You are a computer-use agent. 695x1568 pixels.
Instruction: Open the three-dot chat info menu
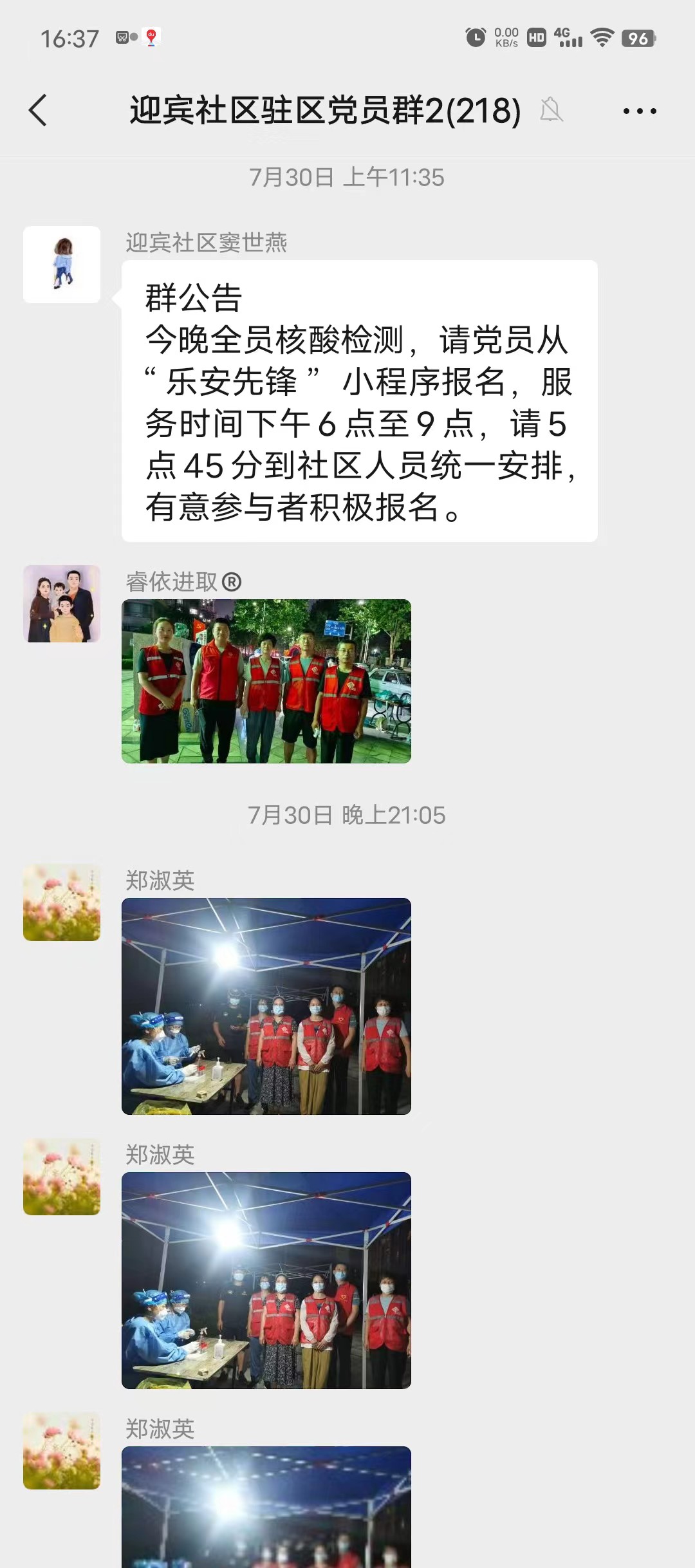click(640, 111)
